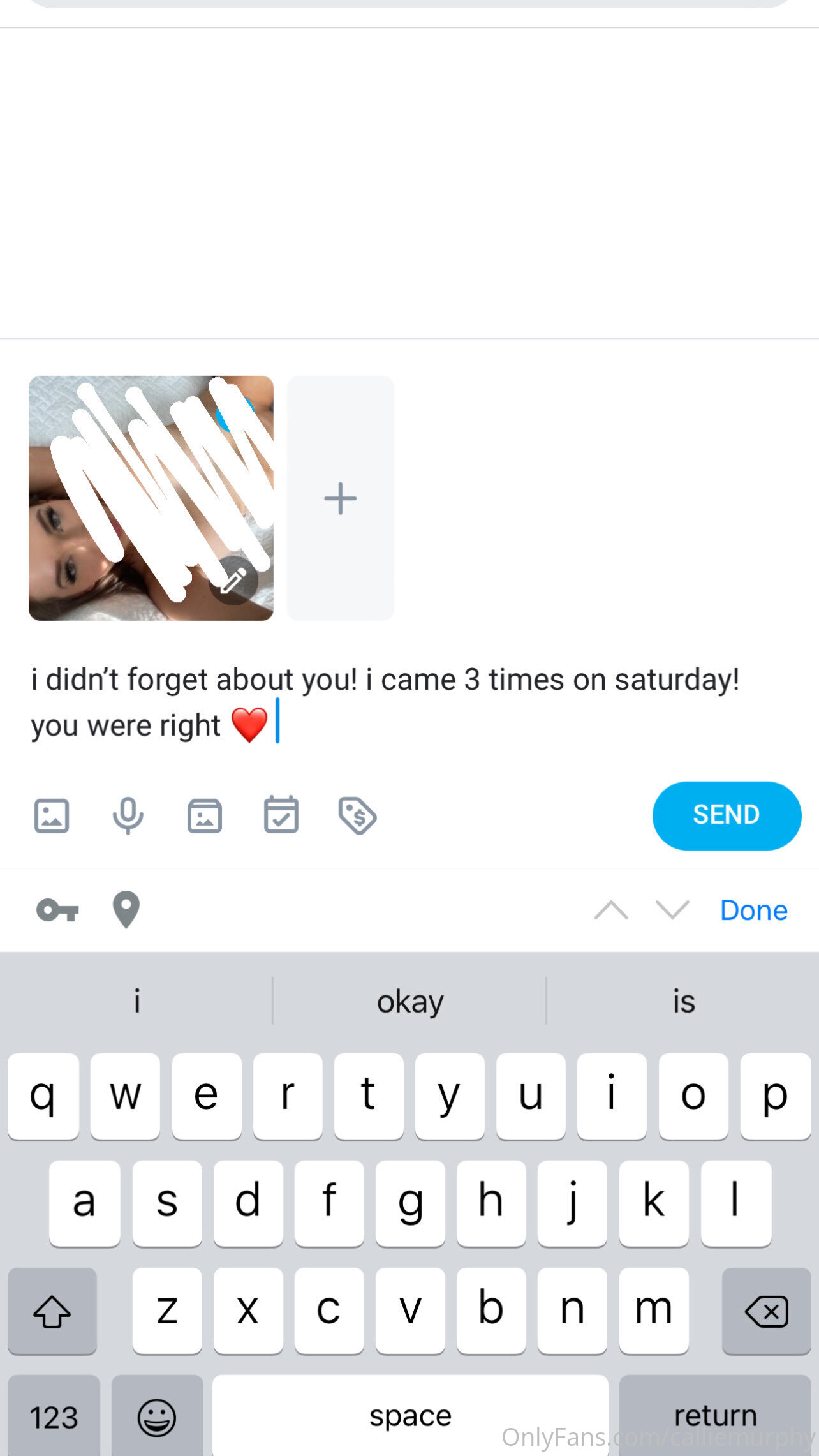Edit the attached photo with the pencil icon
This screenshot has height=1456, width=819.
tap(233, 581)
